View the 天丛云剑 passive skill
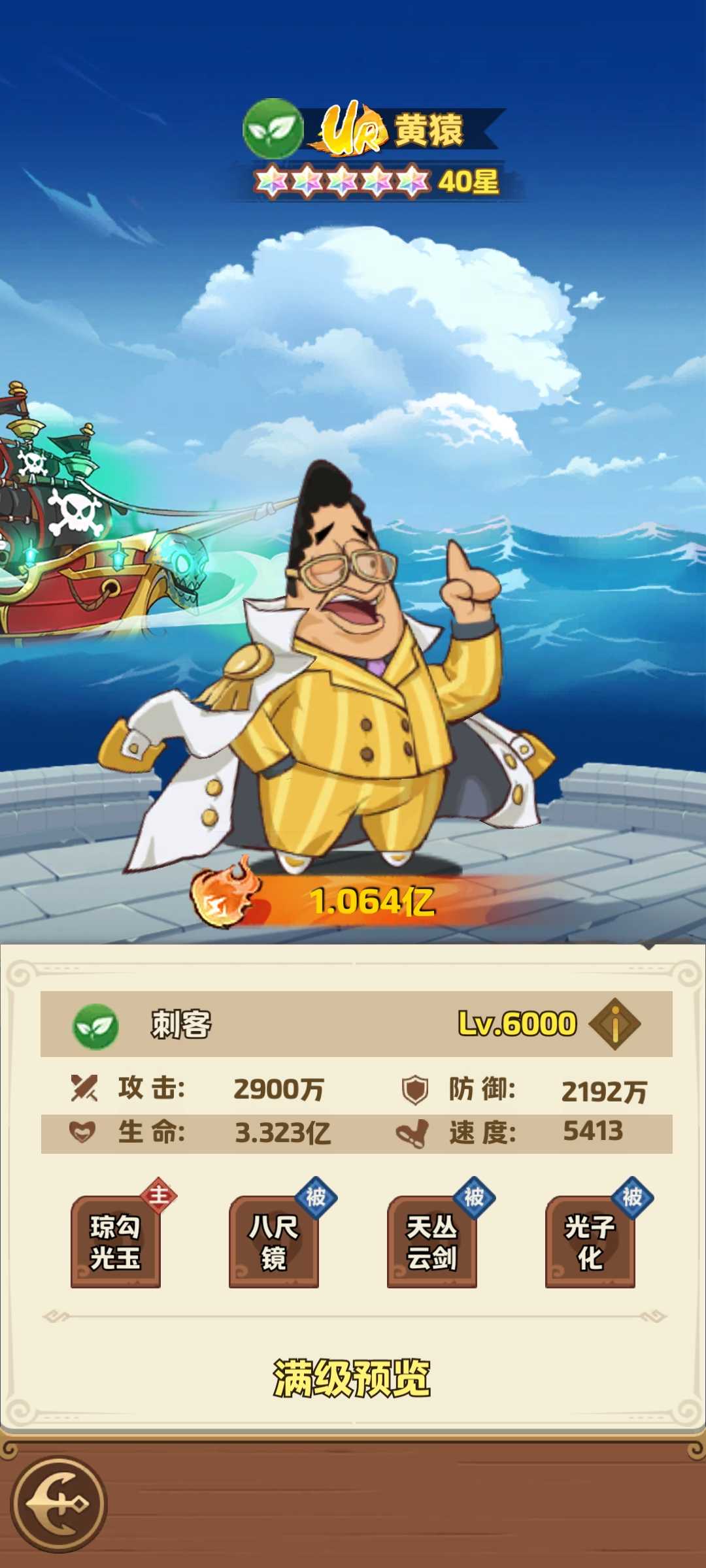This screenshot has width=706, height=1568. click(432, 1241)
